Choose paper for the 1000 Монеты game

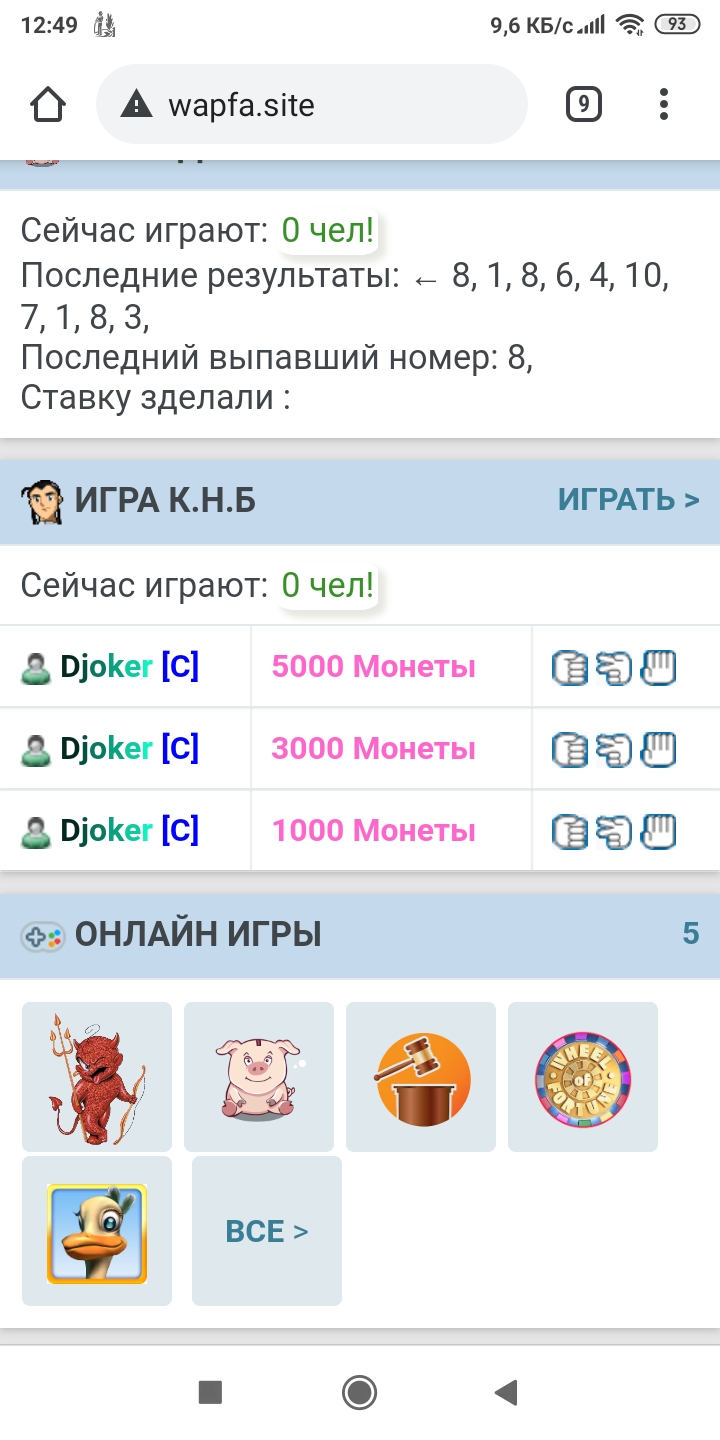tap(659, 831)
